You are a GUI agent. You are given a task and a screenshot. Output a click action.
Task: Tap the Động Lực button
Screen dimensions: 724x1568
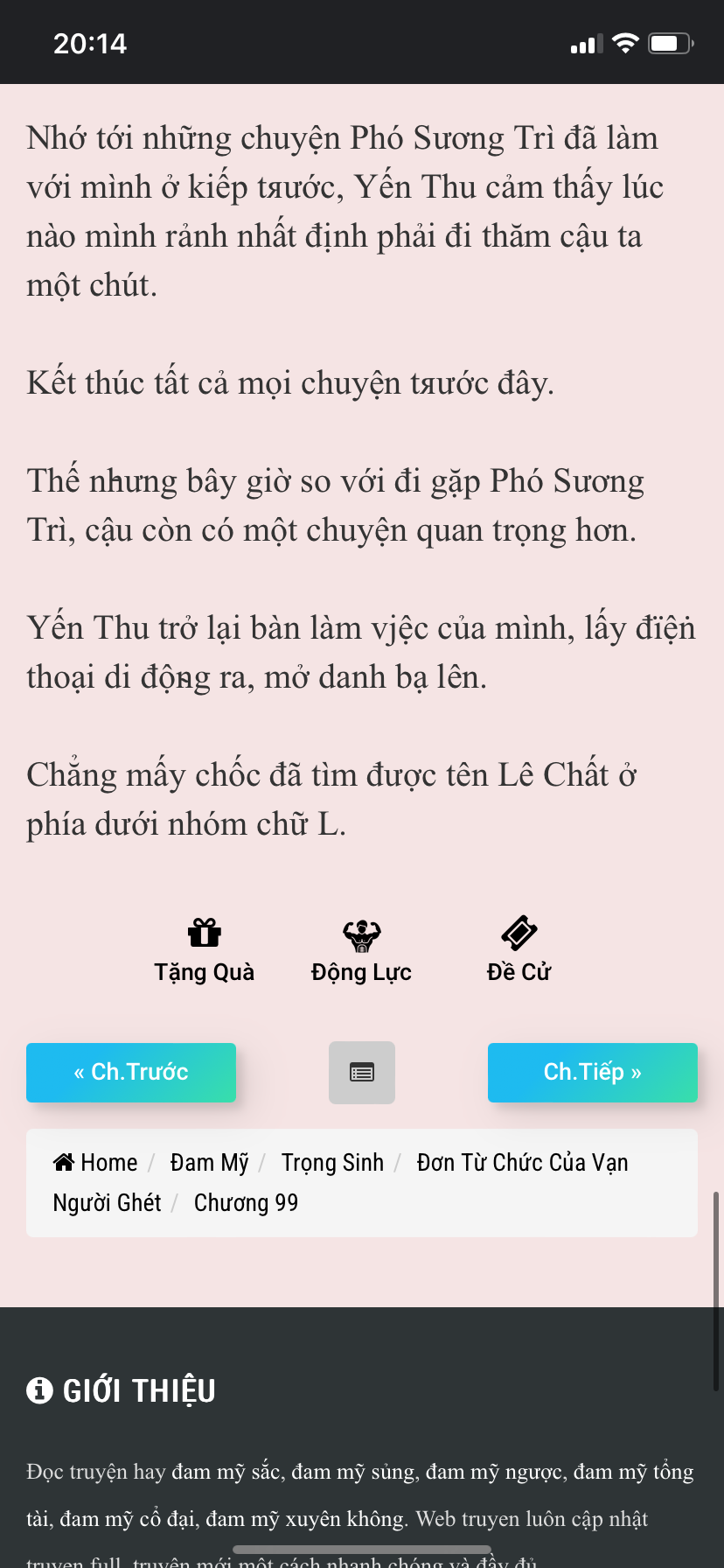361,951
